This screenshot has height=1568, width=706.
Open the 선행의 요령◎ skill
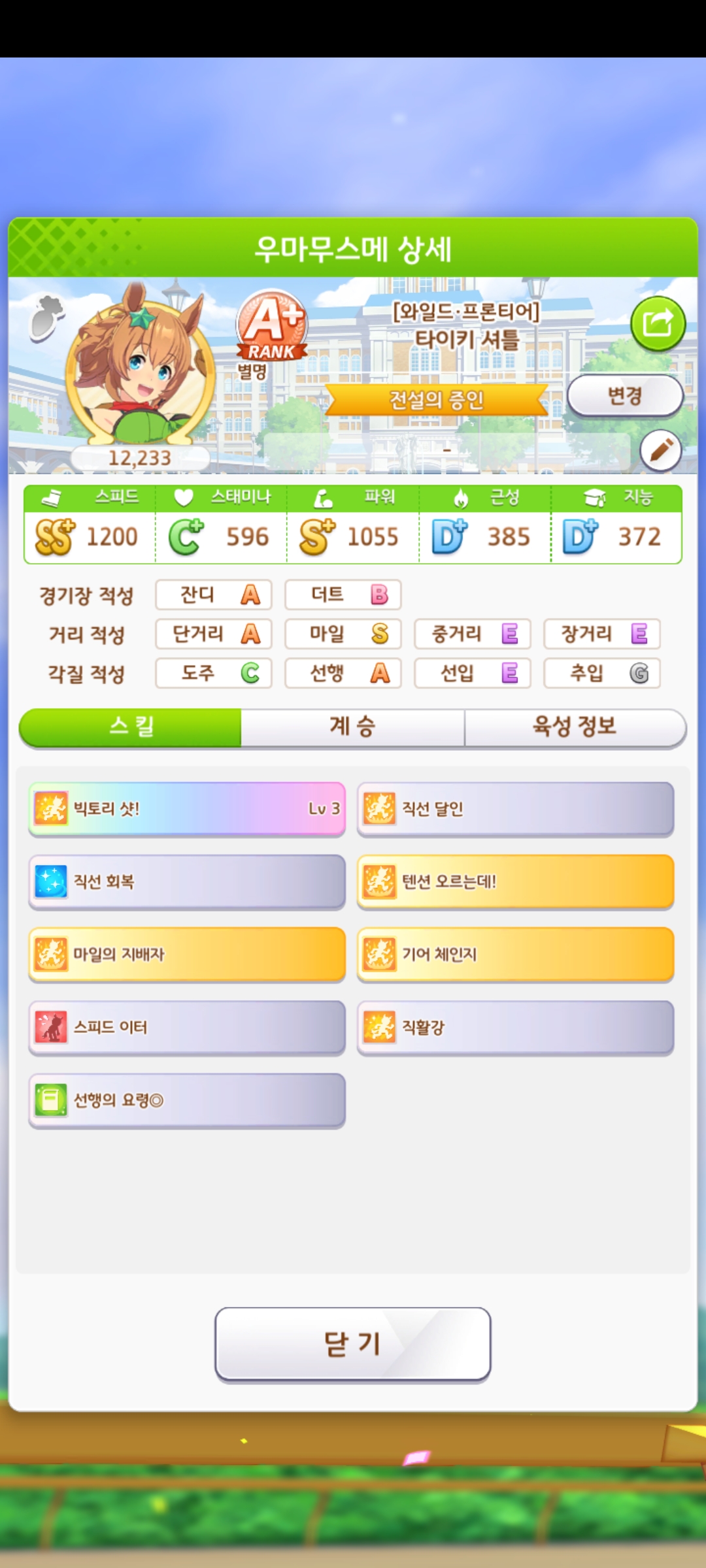(x=187, y=1101)
